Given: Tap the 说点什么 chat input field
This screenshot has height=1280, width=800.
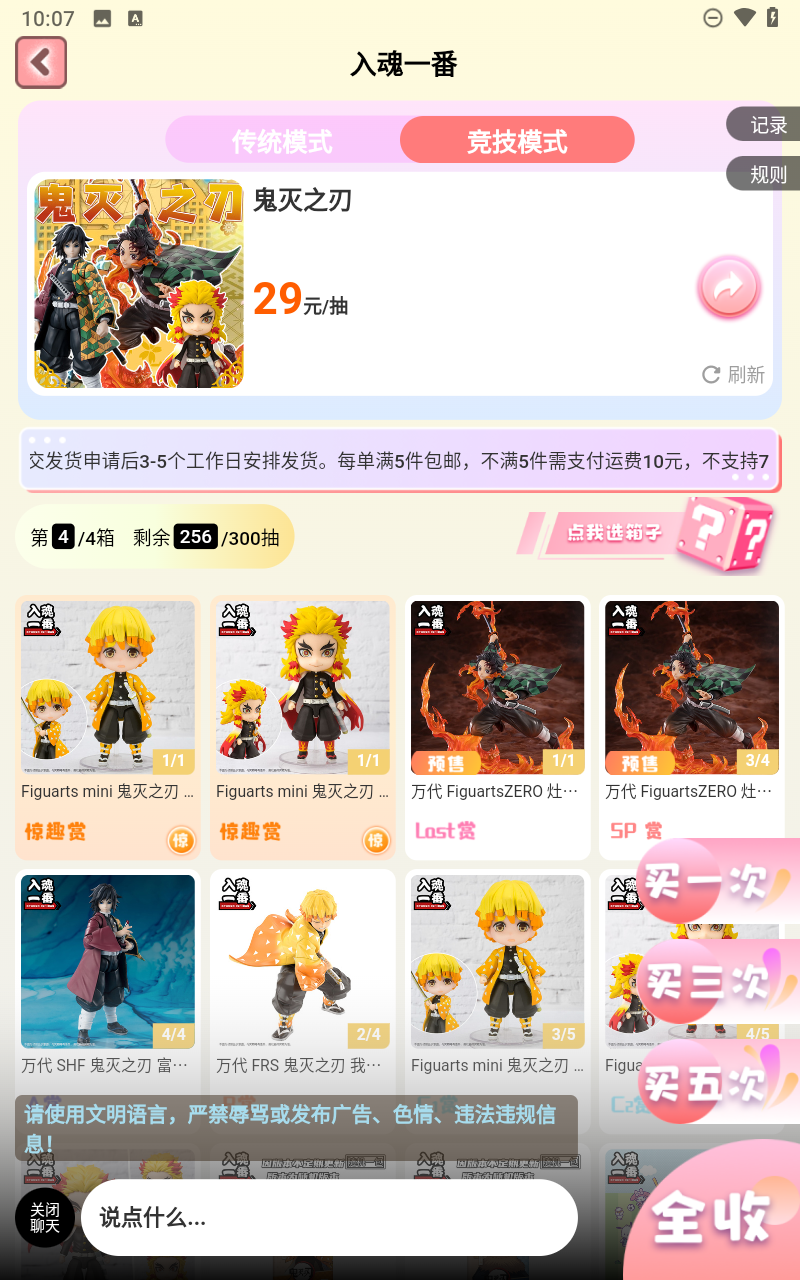Looking at the screenshot, I should [x=330, y=1217].
